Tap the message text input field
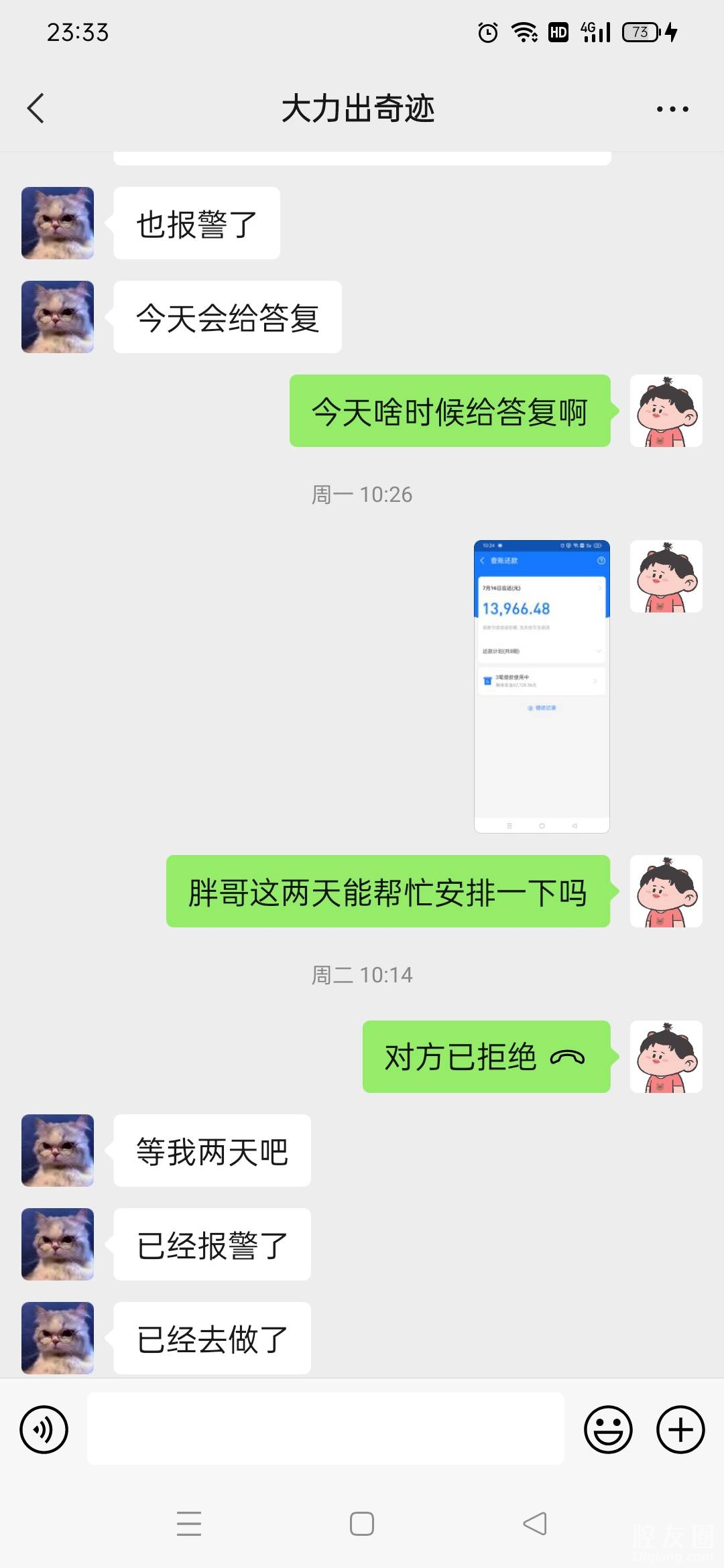The width and height of the screenshot is (724, 1568). click(325, 1429)
